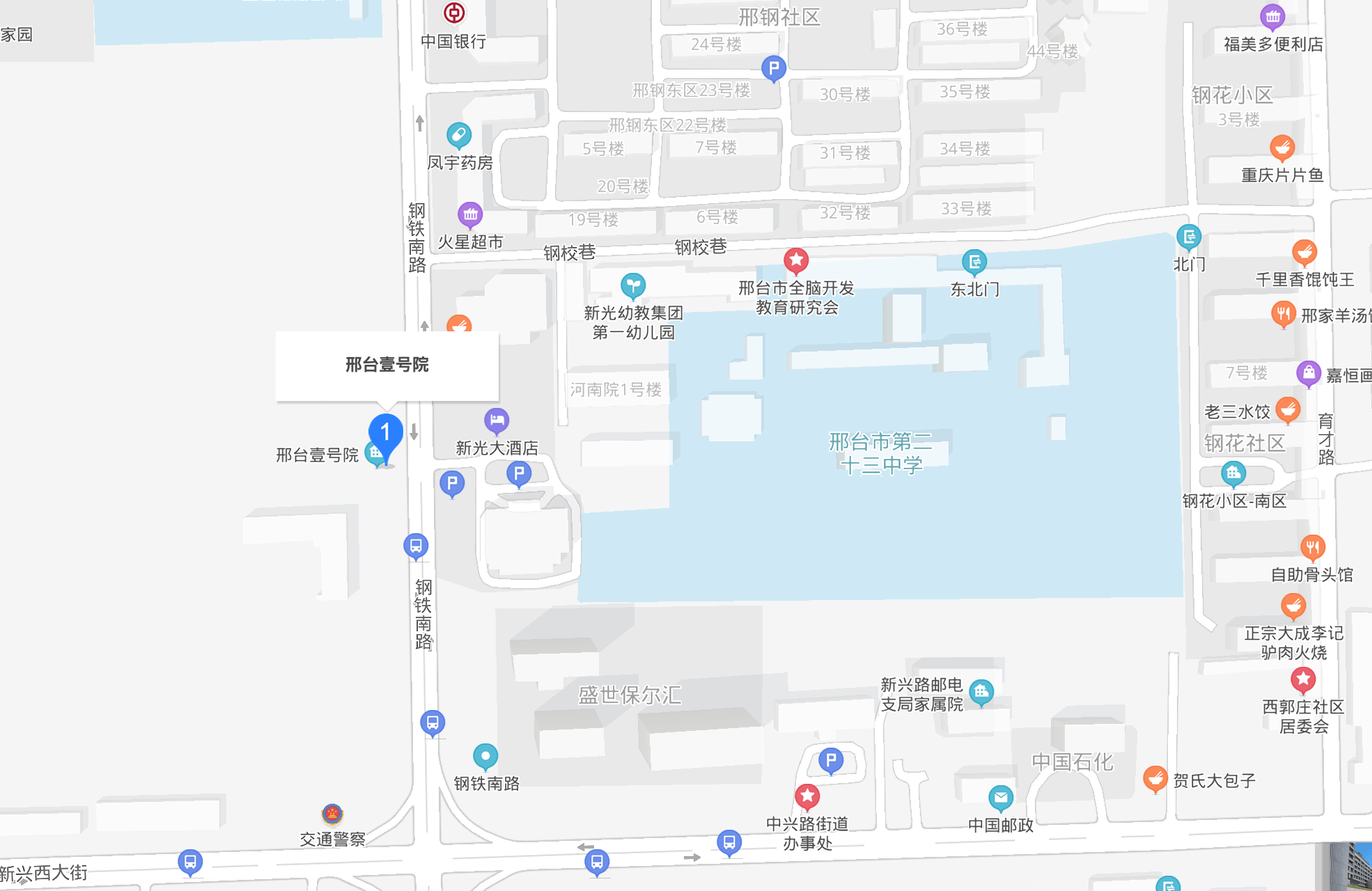
Task: Open the 凤宇药房 pharmacy marker
Action: 459,135
